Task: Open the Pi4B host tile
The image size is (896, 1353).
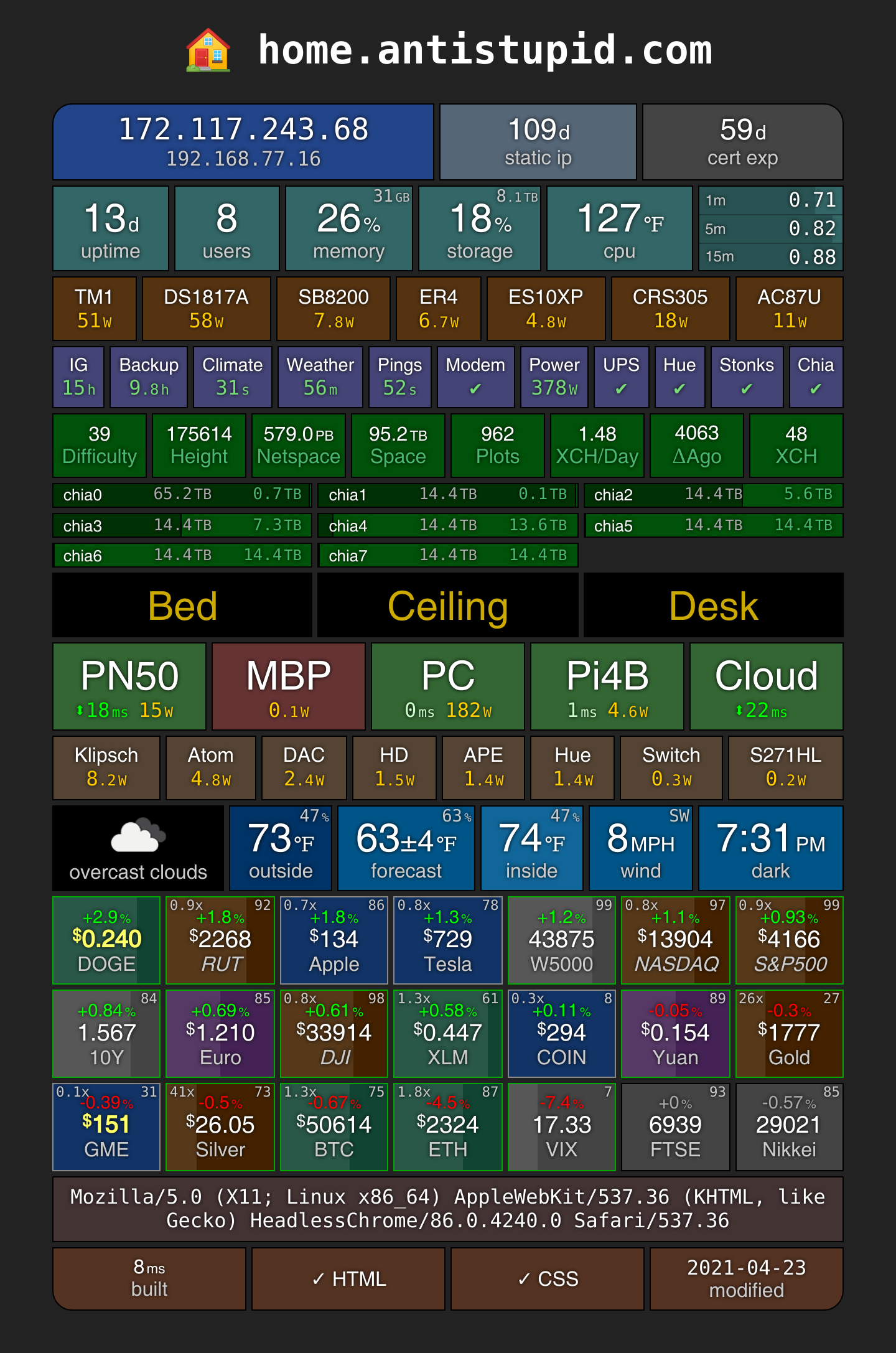Action: [x=607, y=686]
